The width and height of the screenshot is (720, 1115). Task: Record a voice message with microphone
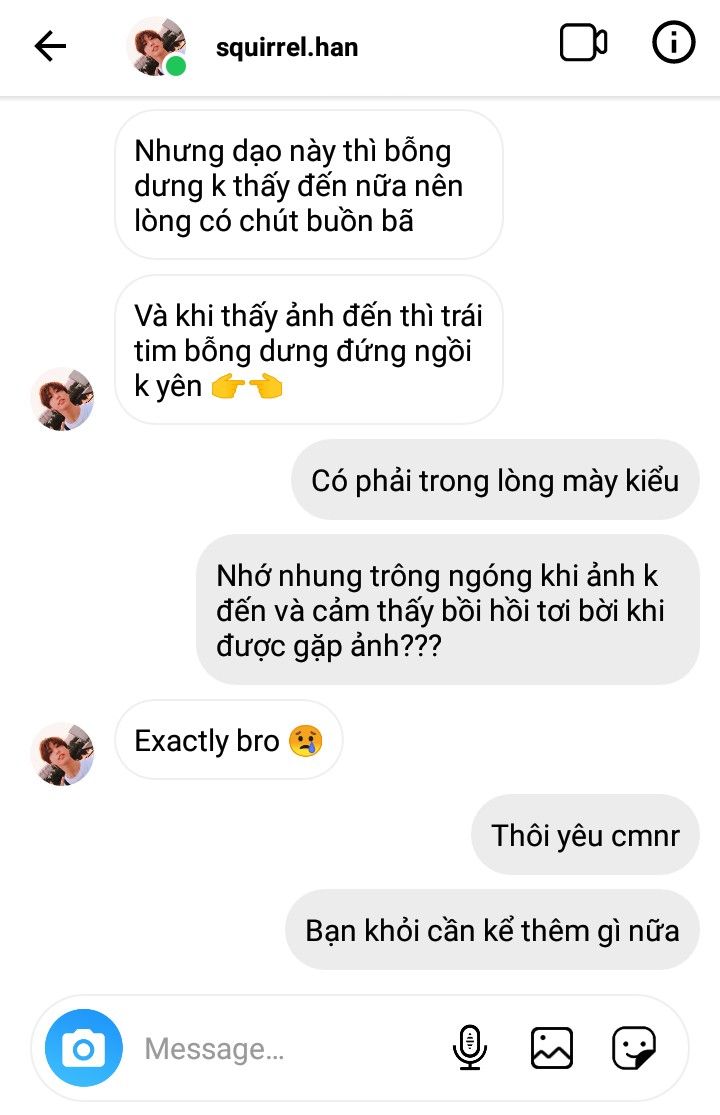pyautogui.click(x=469, y=1048)
